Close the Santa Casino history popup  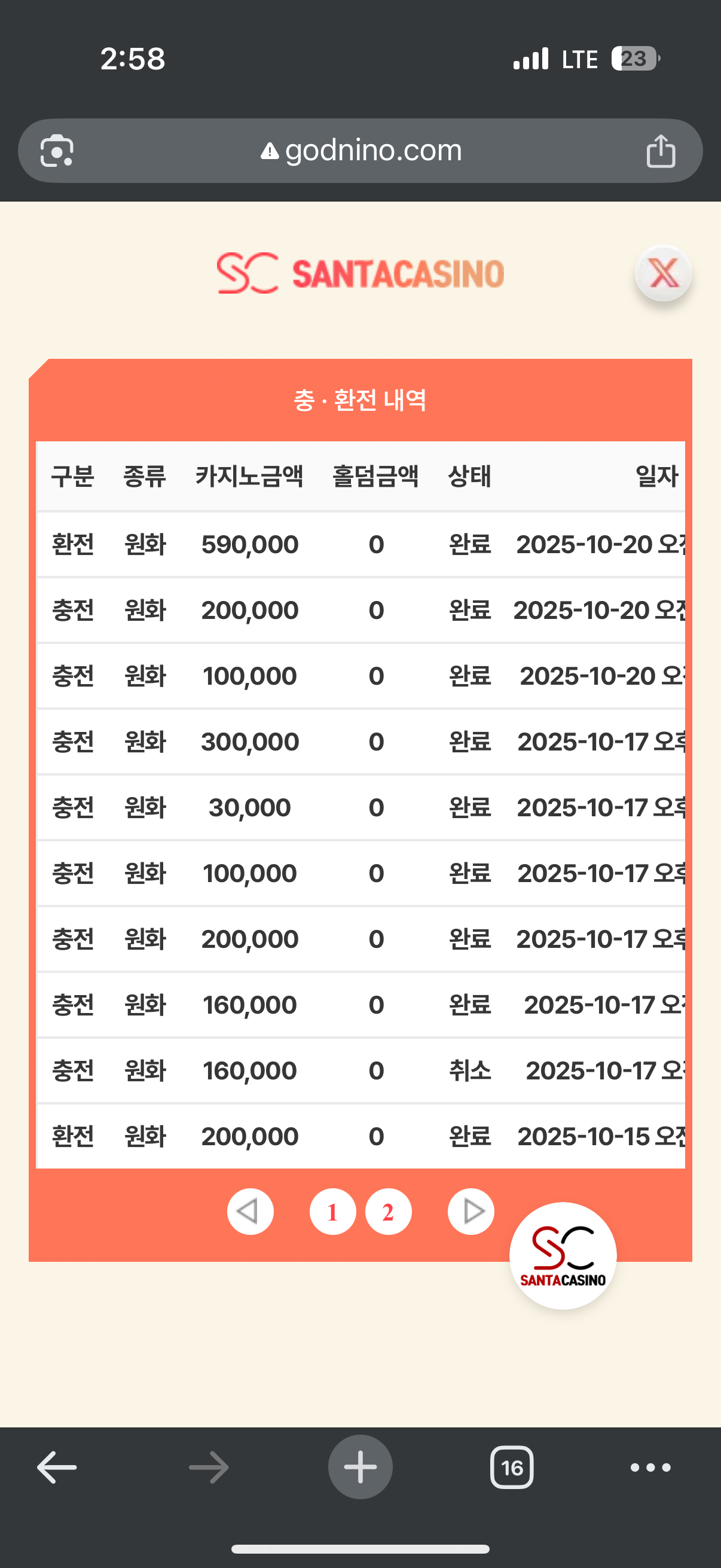pos(663,273)
